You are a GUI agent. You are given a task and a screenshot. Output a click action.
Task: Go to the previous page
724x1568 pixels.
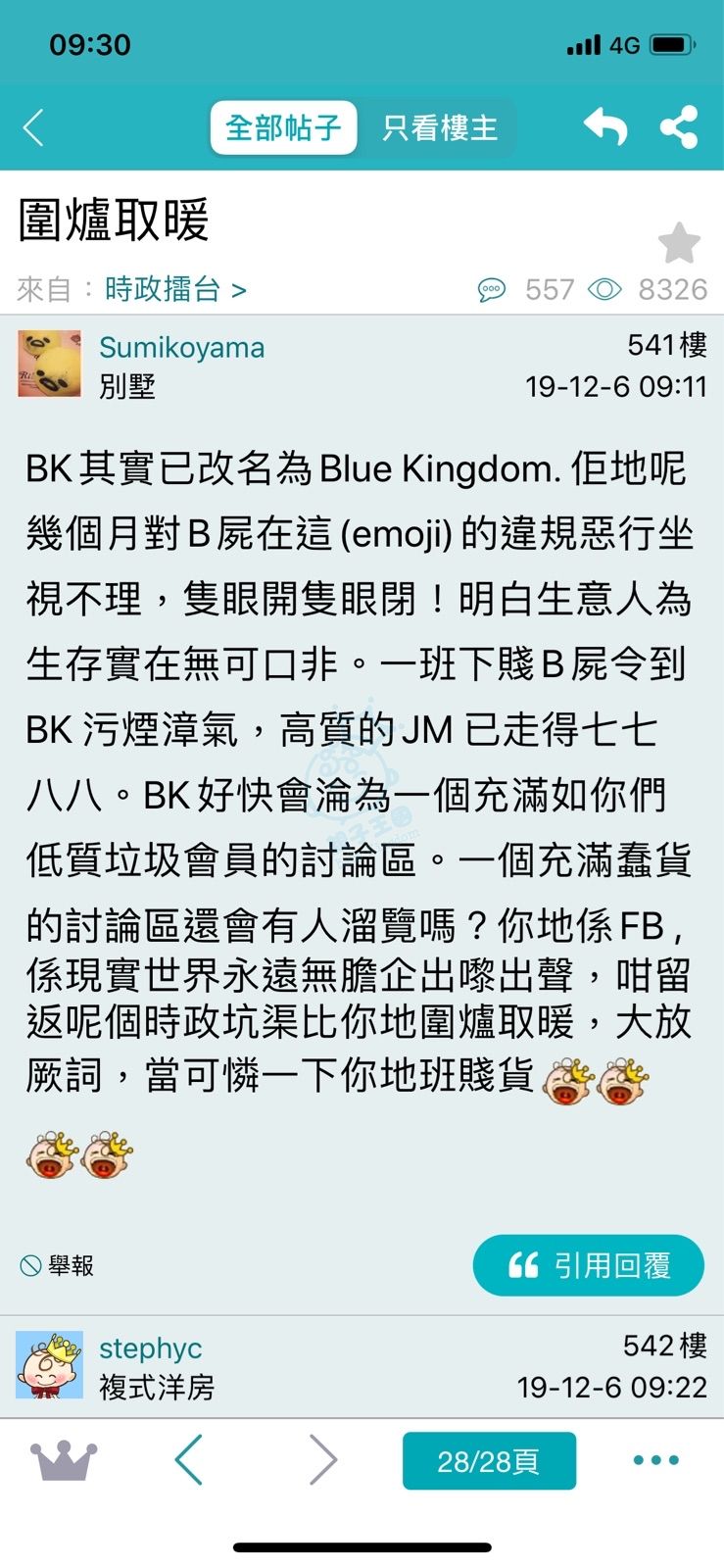click(189, 1460)
